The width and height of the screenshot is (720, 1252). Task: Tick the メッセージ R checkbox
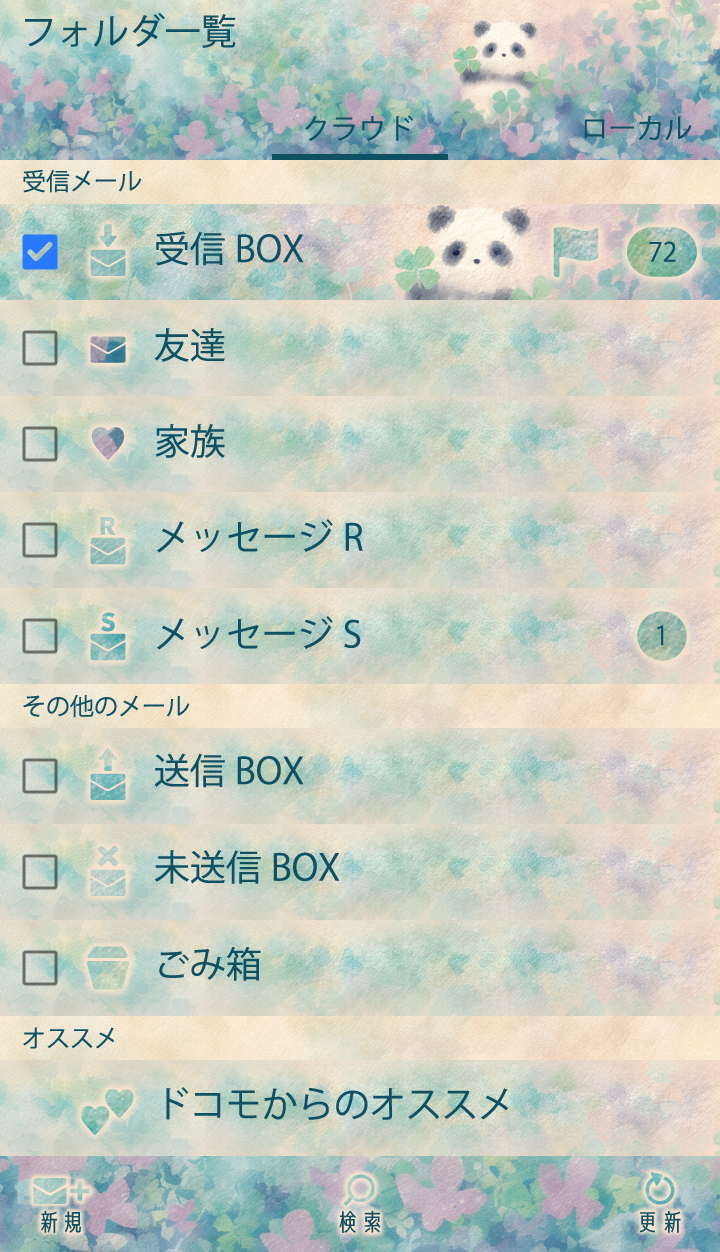click(x=40, y=540)
